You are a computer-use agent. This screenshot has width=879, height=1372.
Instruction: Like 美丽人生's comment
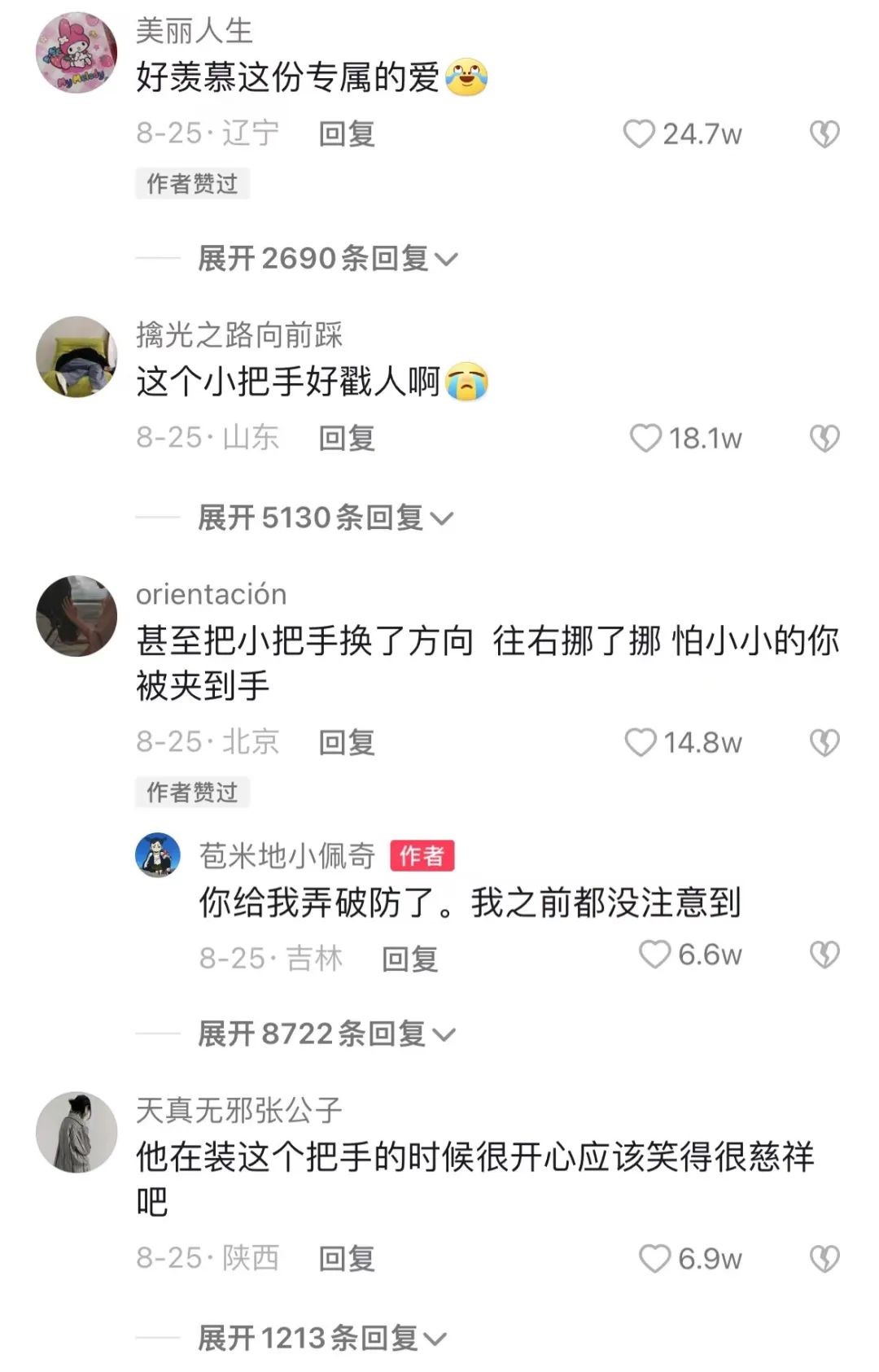pos(640,134)
